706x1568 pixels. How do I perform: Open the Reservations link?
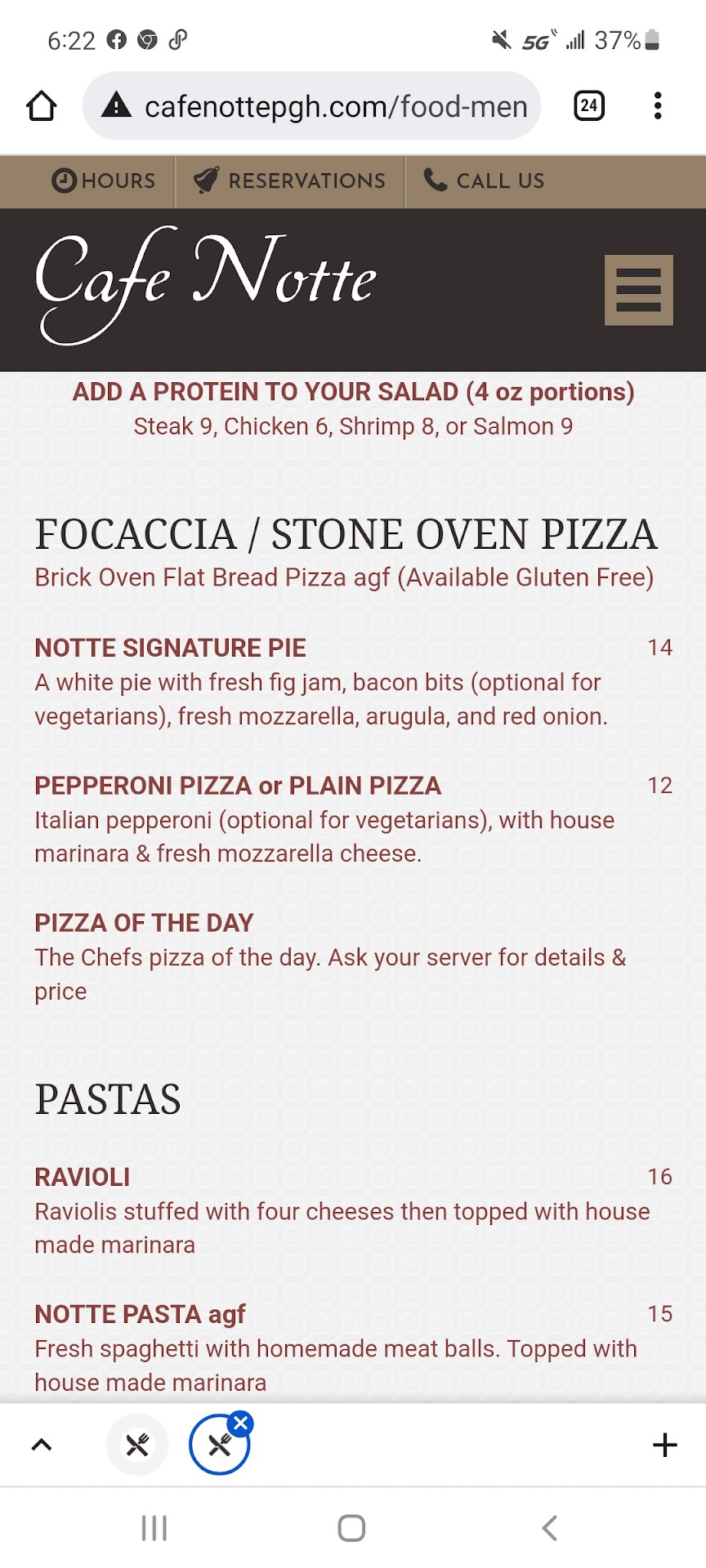(290, 180)
